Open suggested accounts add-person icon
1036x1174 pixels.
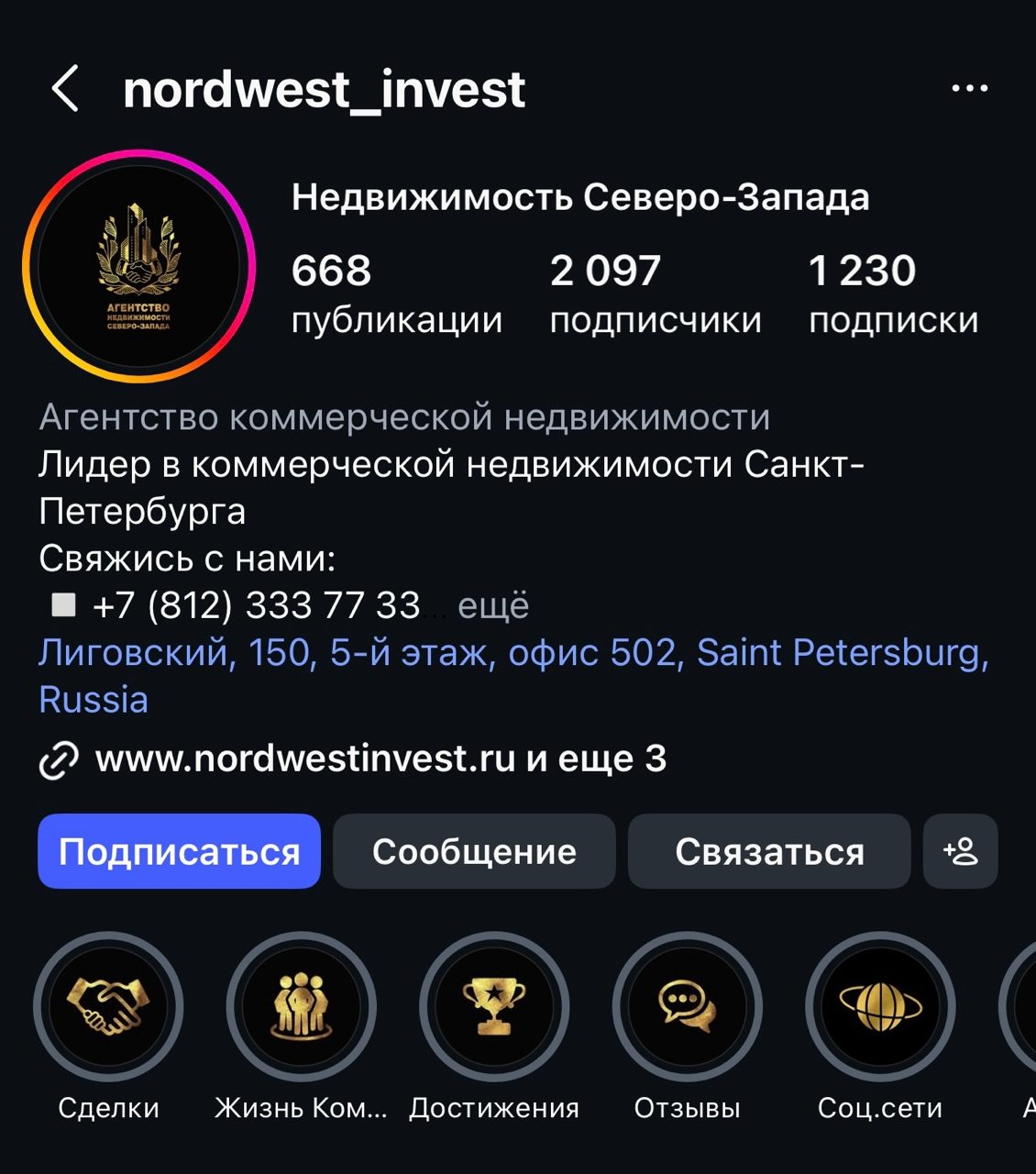960,852
